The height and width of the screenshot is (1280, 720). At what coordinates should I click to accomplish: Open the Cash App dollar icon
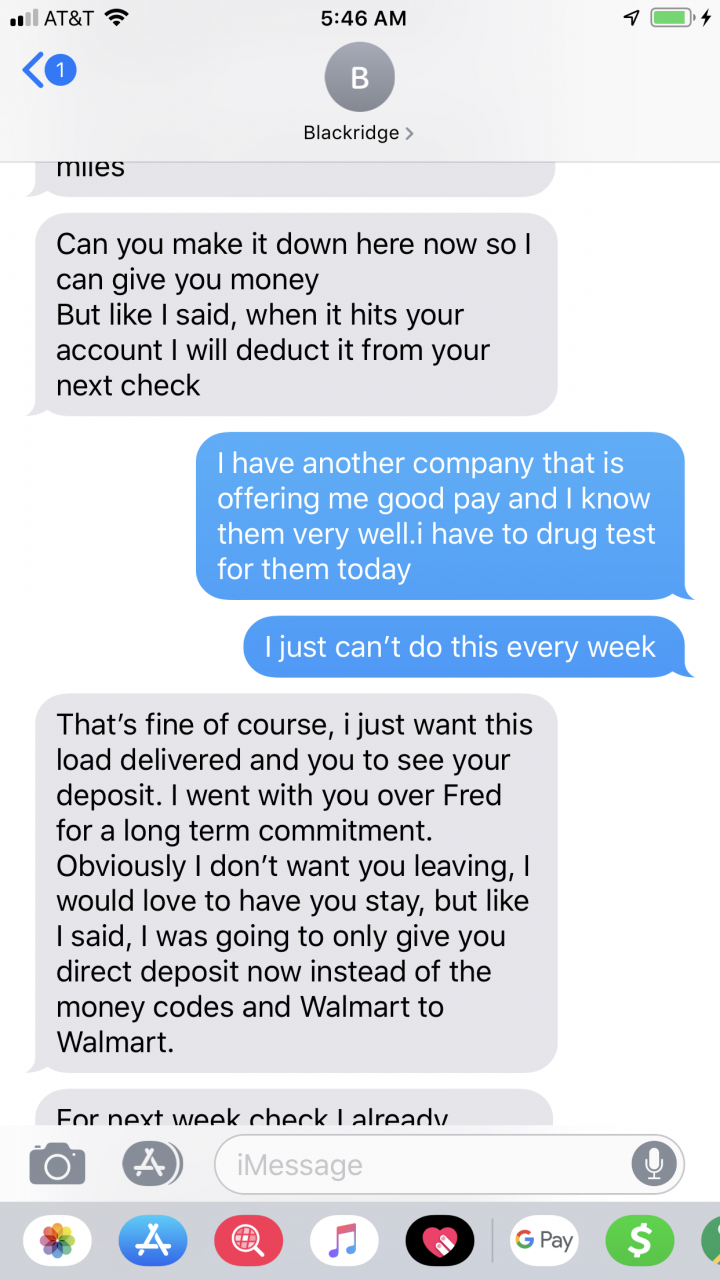pyautogui.click(x=640, y=1242)
